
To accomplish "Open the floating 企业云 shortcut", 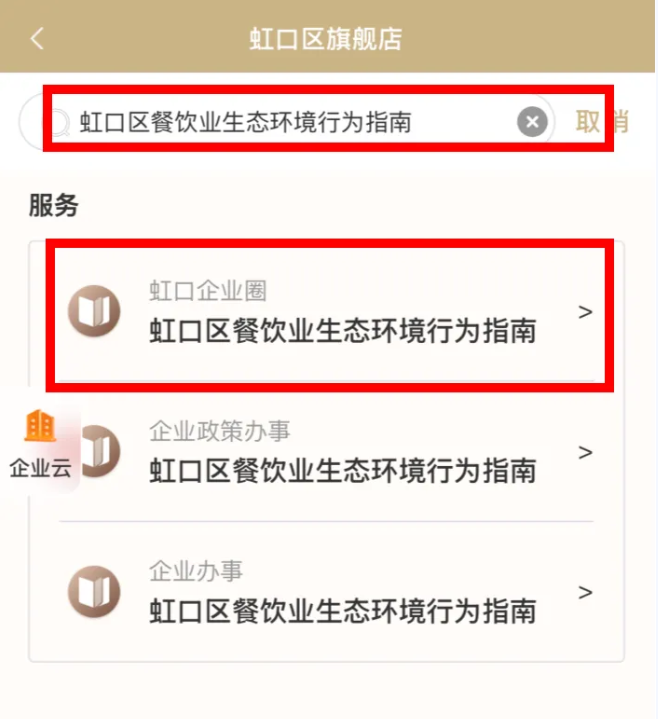I will point(40,446).
